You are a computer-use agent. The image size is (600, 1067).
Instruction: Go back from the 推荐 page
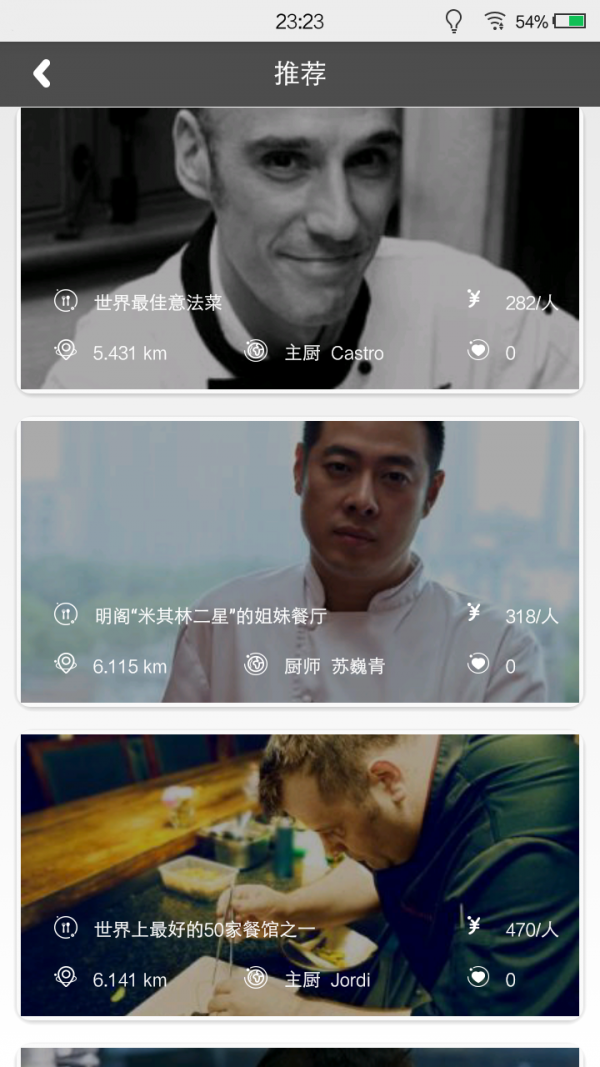point(42,73)
